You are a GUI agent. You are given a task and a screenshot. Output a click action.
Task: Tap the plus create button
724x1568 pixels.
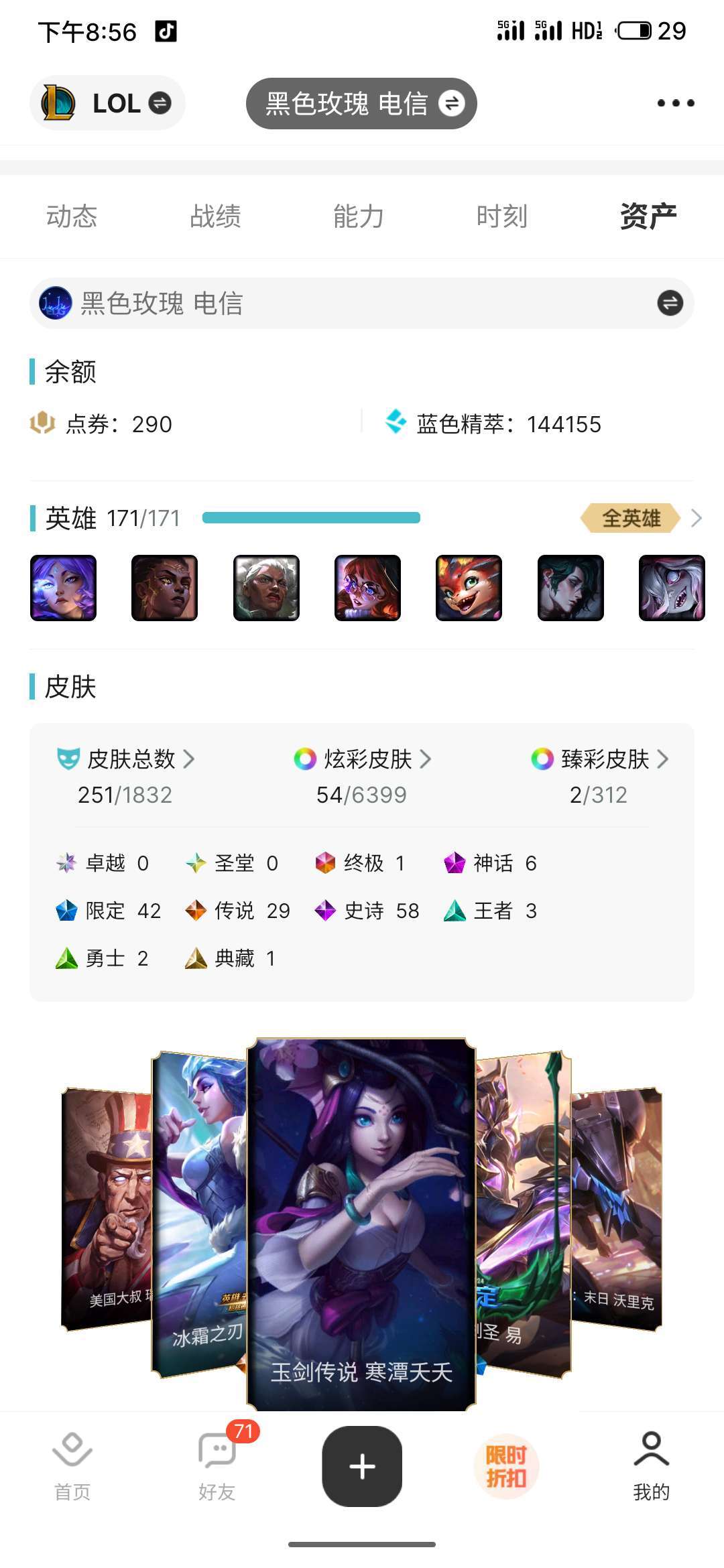[x=362, y=1466]
